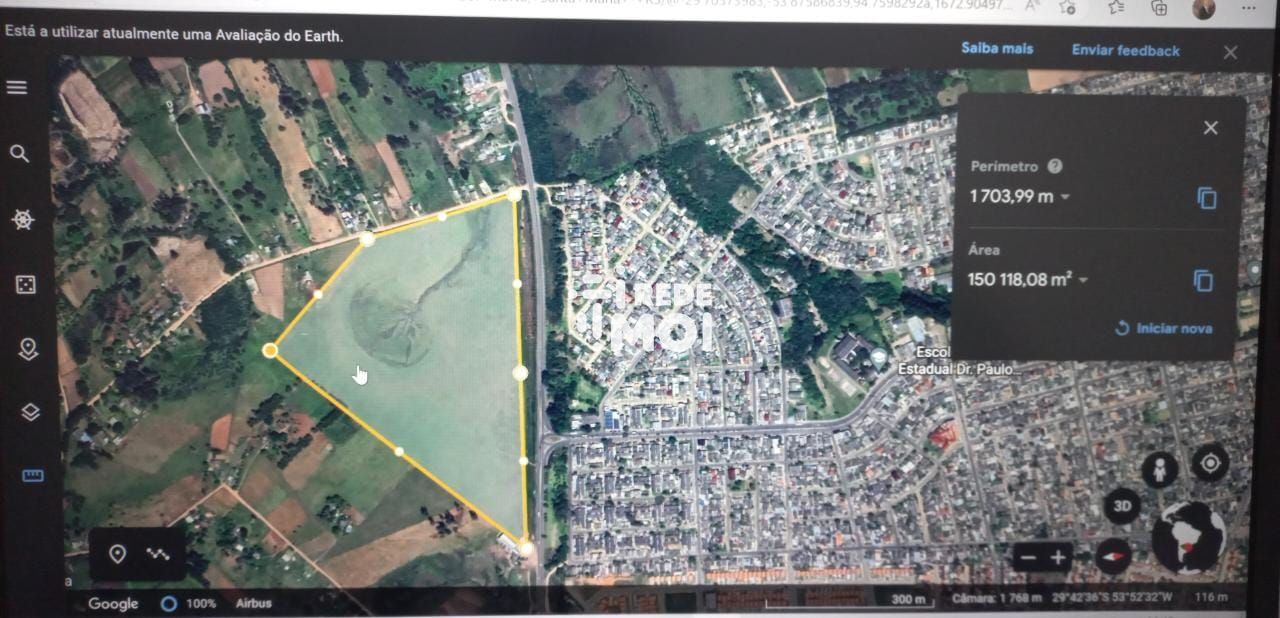1280x618 pixels.
Task: Expand the Área unit dropdown
Action: coord(1084,281)
